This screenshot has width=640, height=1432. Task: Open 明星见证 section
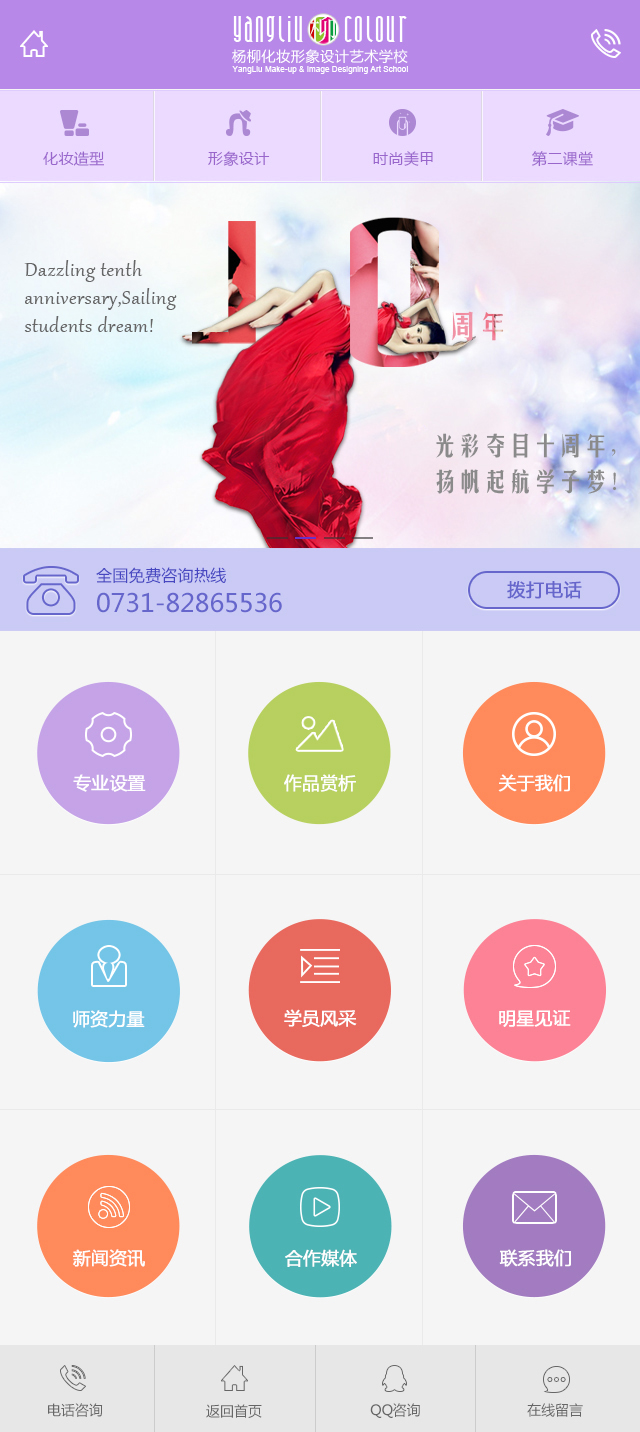point(534,990)
